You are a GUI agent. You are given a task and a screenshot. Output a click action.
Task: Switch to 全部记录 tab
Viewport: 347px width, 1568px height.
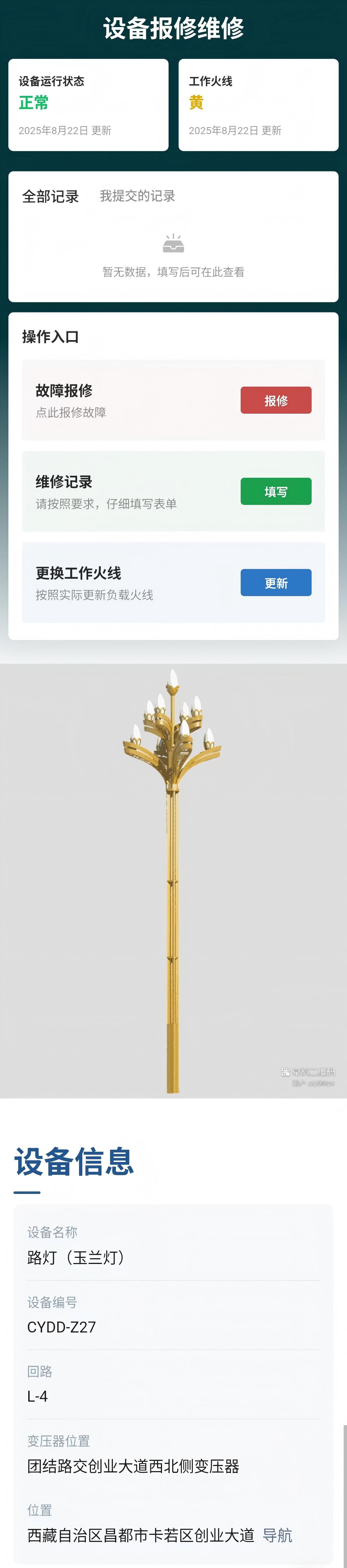coord(50,197)
